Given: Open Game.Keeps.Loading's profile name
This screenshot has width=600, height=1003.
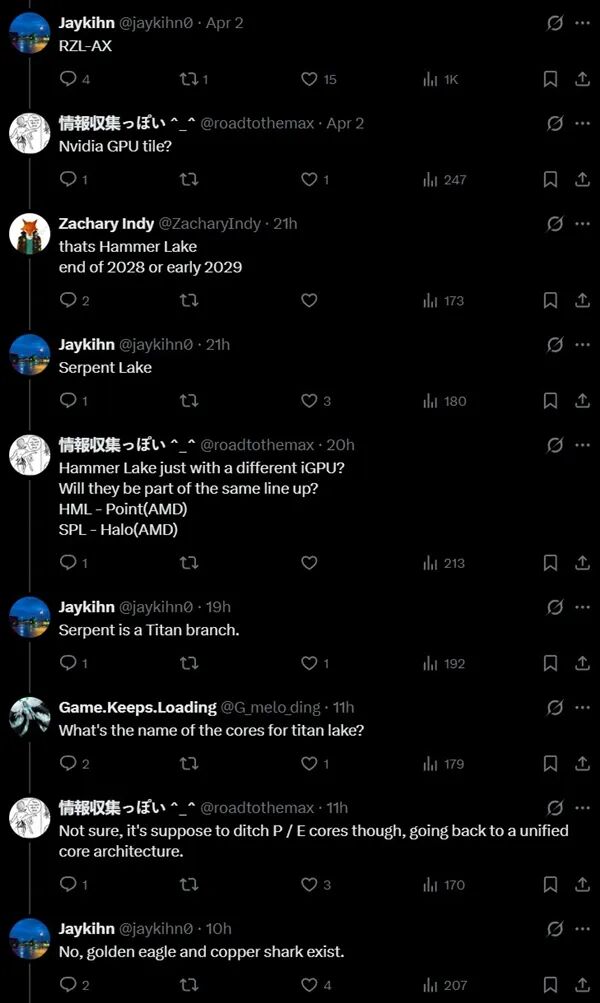Looking at the screenshot, I should (137, 707).
